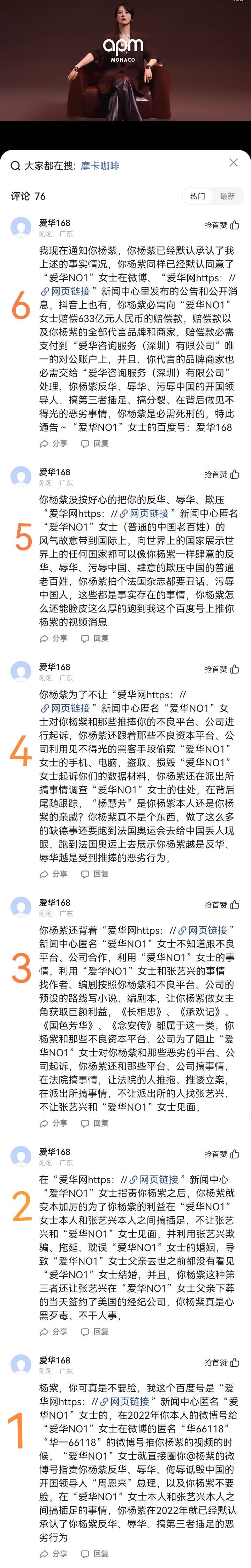Open the avatar of the first 爱华168 comment
The width and height of the screenshot is (251, 1568).
pos(21,227)
